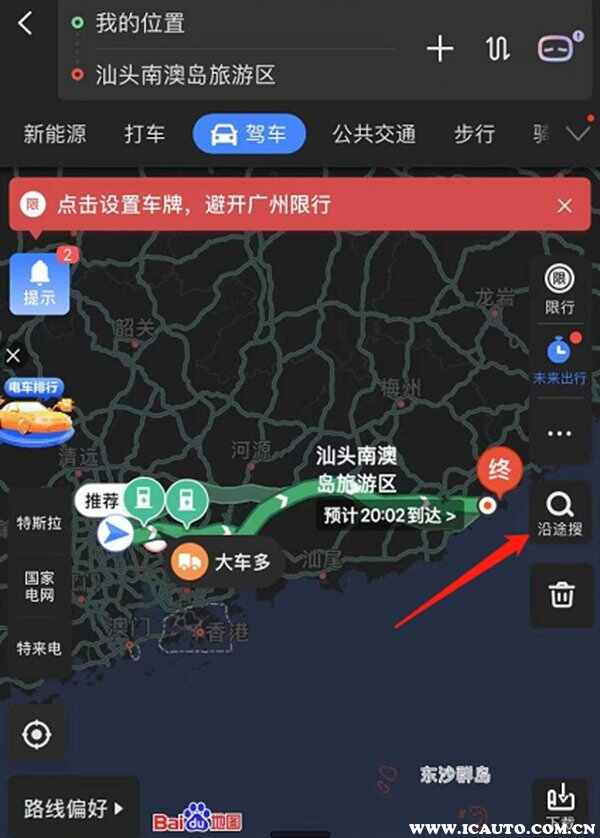Add a waypoint with the plus icon
600x838 pixels.
pos(440,48)
